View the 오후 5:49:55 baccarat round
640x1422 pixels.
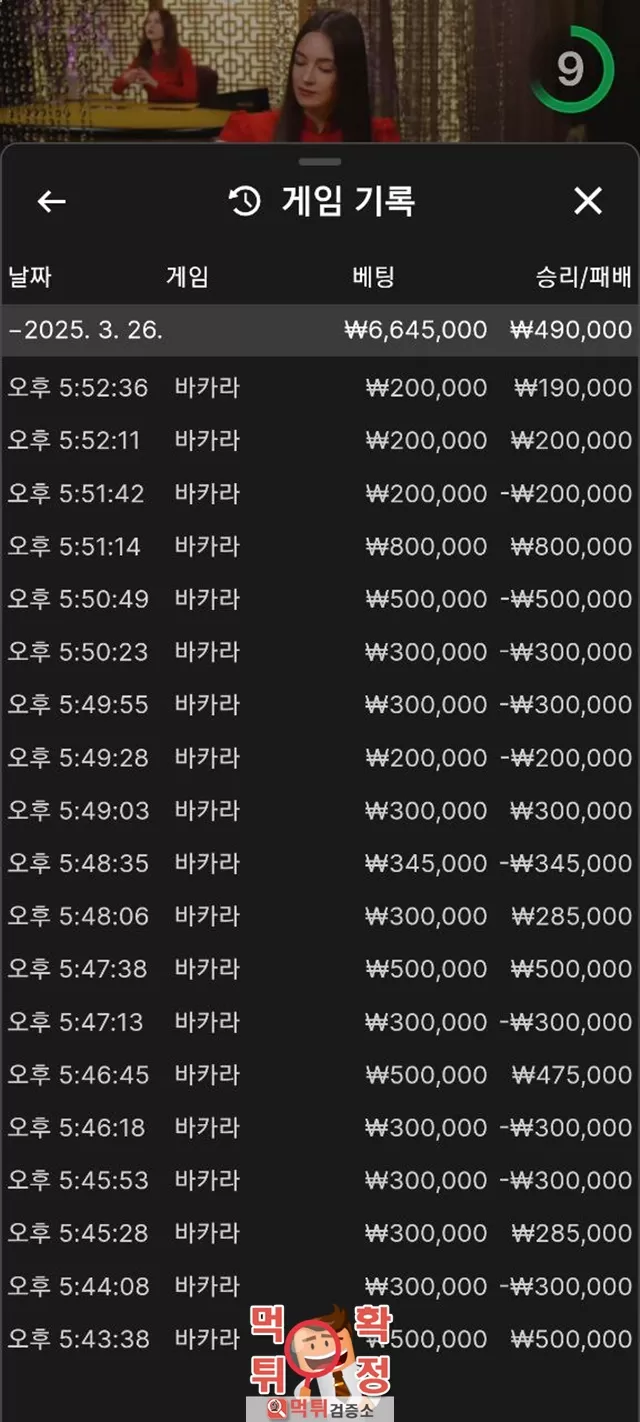[320, 705]
